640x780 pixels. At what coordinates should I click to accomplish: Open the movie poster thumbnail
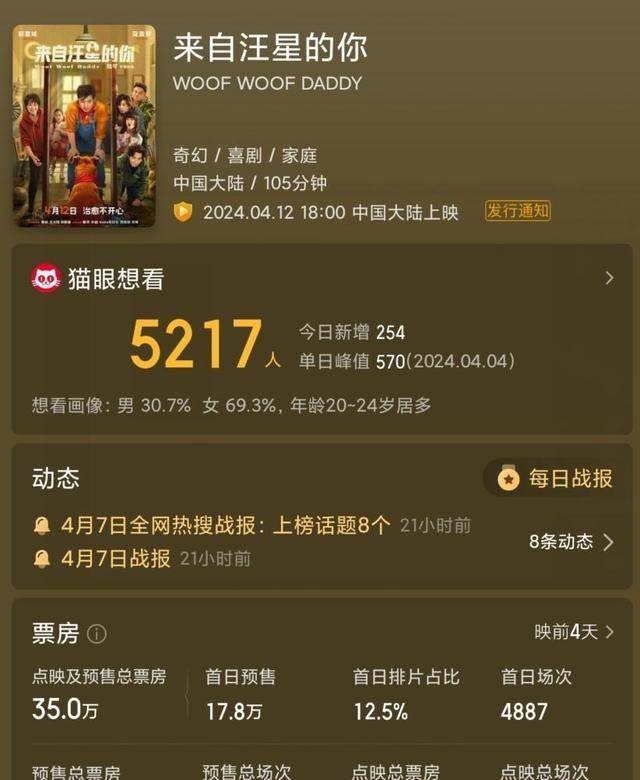pyautogui.click(x=84, y=126)
